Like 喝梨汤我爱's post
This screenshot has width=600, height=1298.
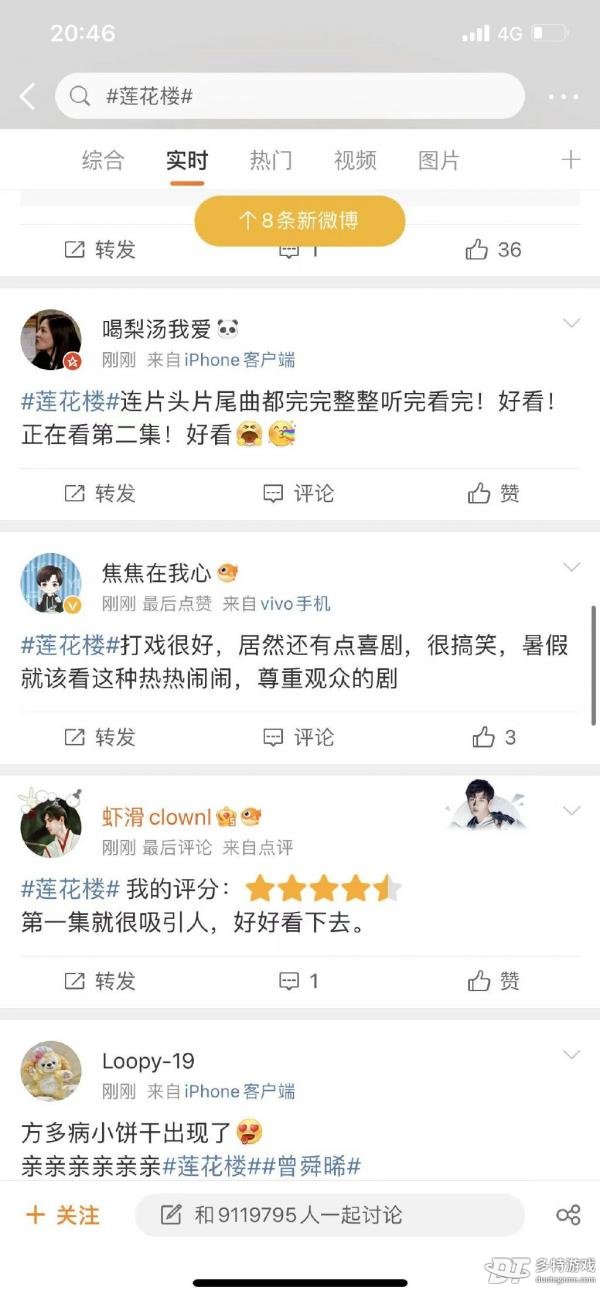coord(494,493)
